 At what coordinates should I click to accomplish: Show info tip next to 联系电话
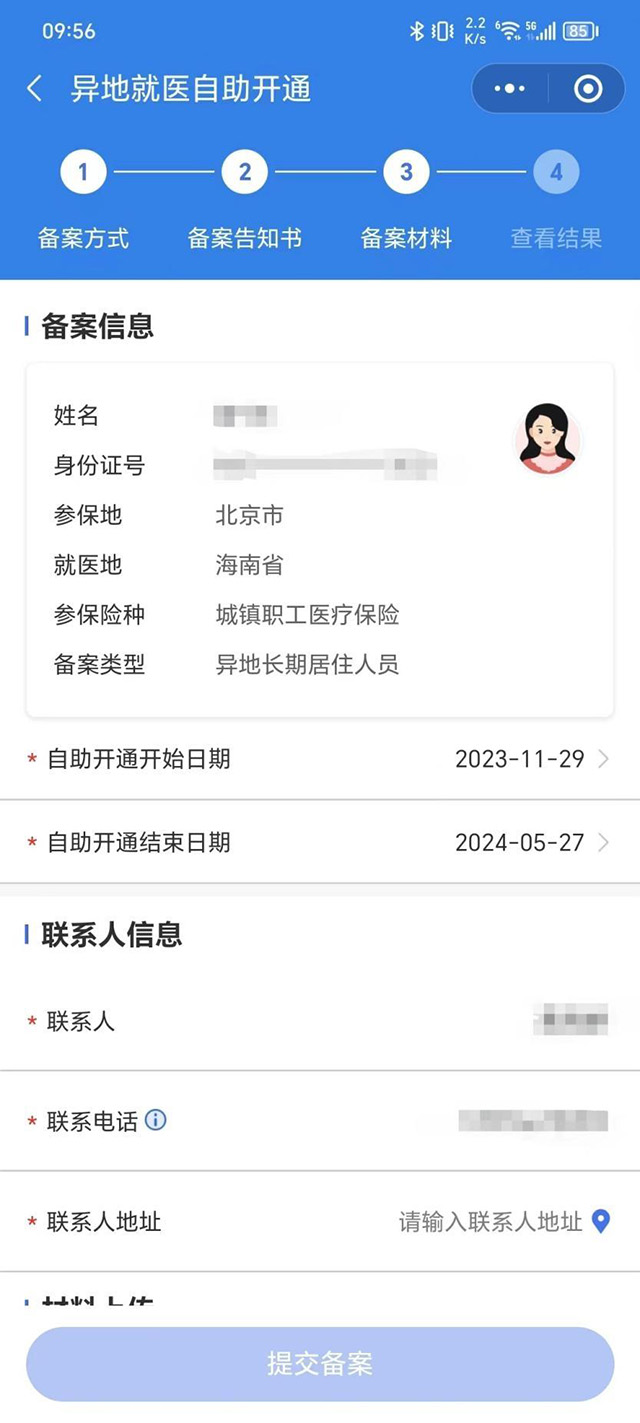coord(156,1120)
